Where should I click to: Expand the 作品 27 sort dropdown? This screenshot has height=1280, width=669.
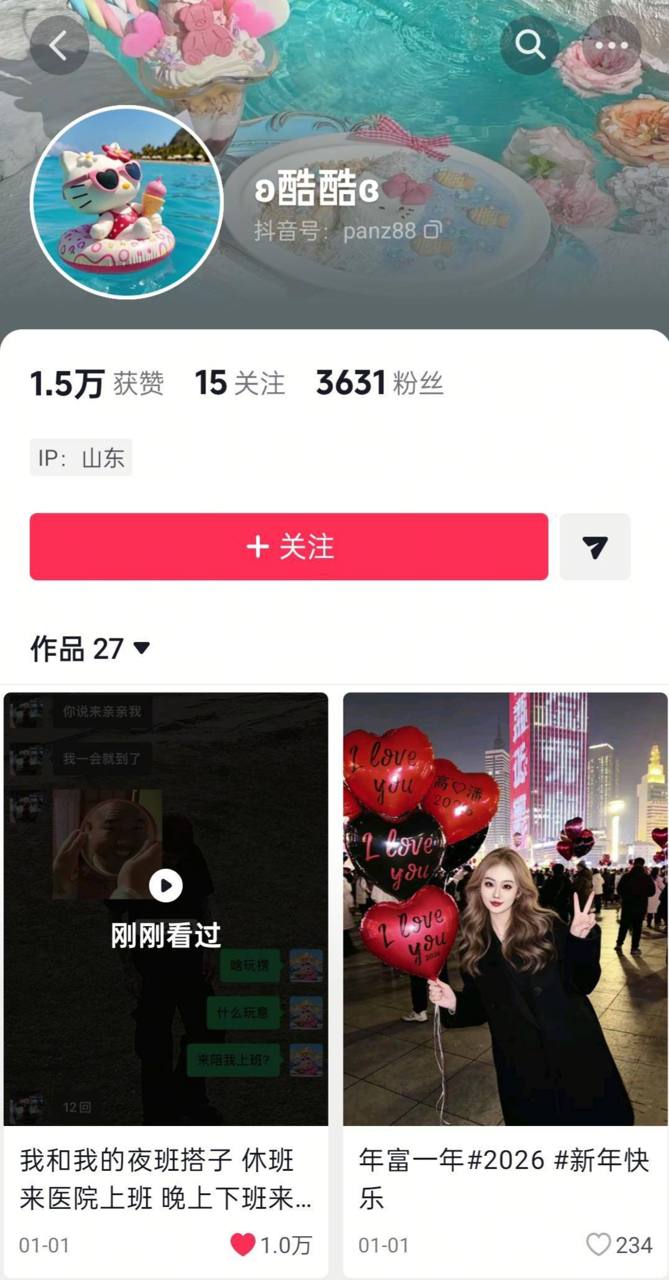click(x=90, y=649)
